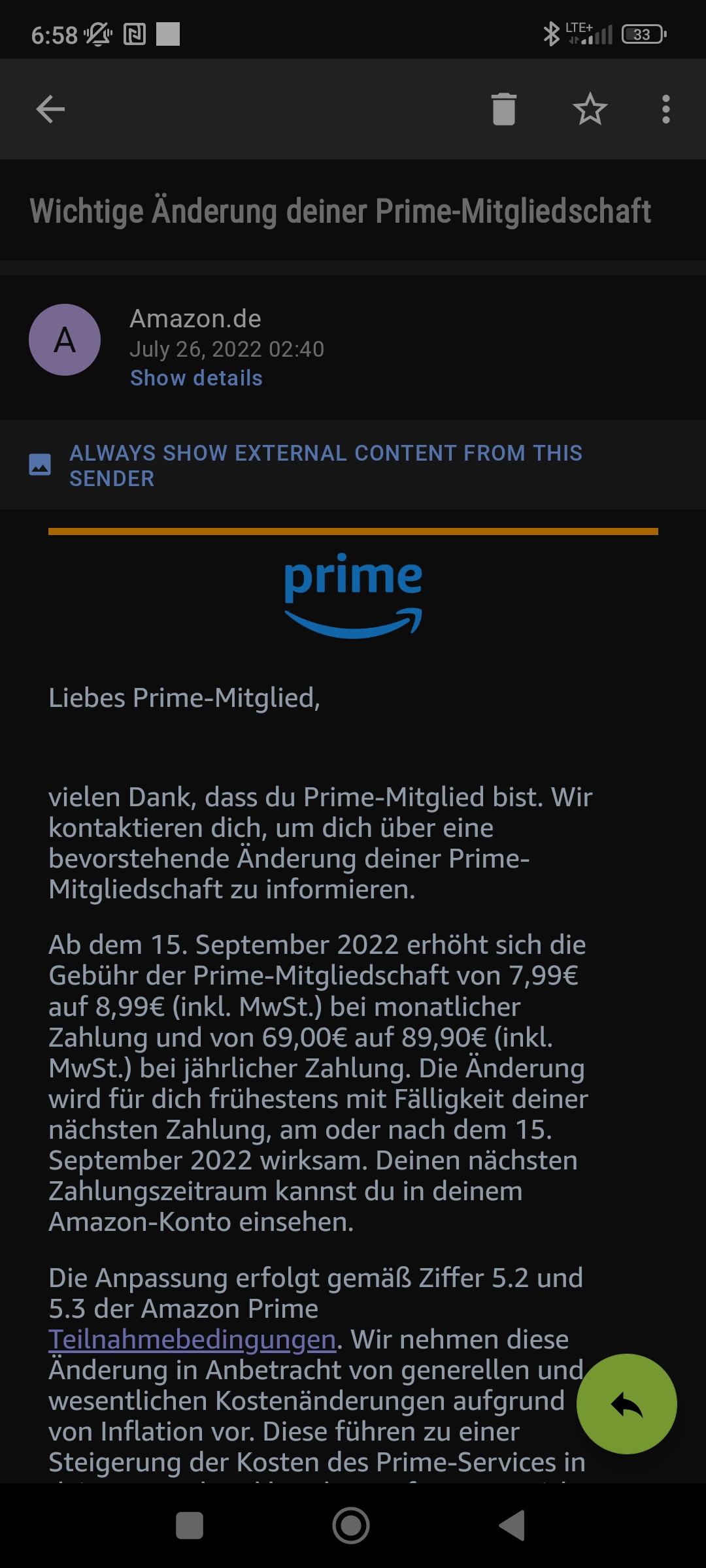
Task: Show details of the sender
Action: pos(196,378)
